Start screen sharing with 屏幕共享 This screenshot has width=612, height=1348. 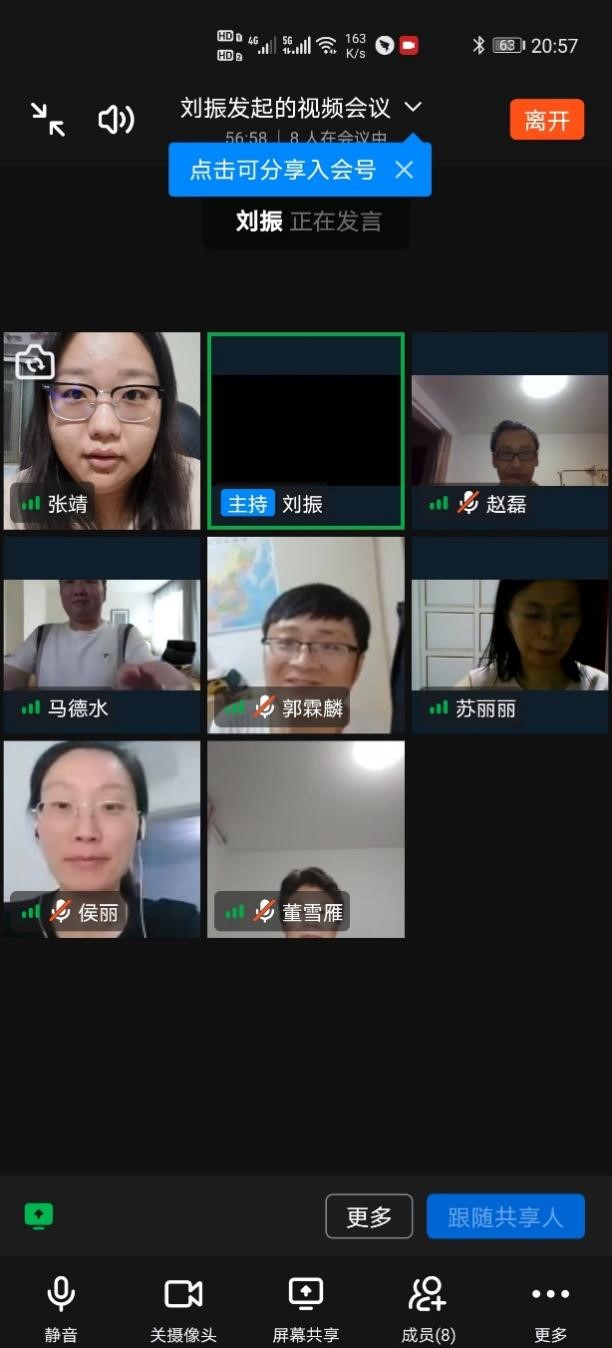click(306, 1307)
